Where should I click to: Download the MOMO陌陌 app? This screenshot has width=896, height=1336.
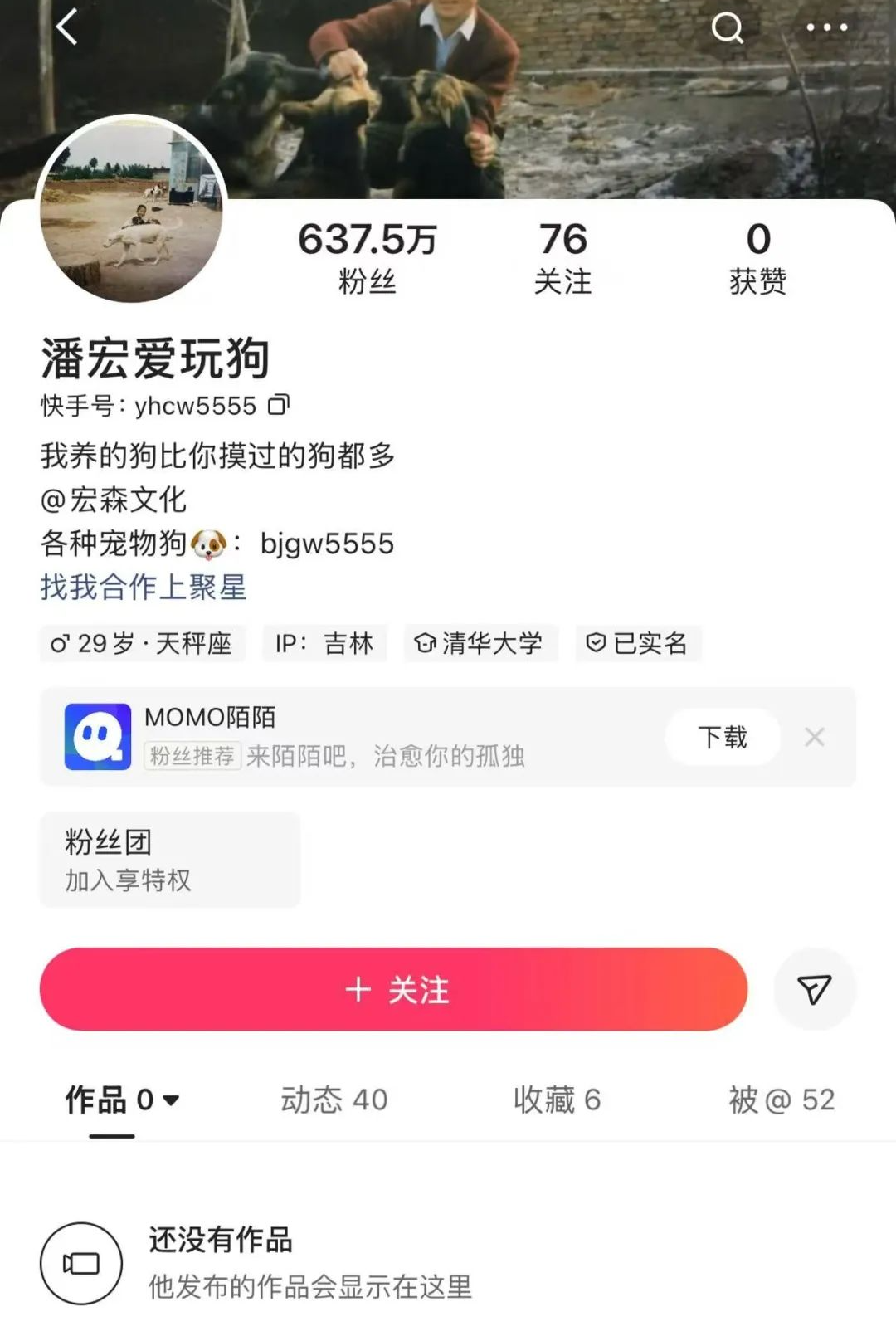point(723,737)
